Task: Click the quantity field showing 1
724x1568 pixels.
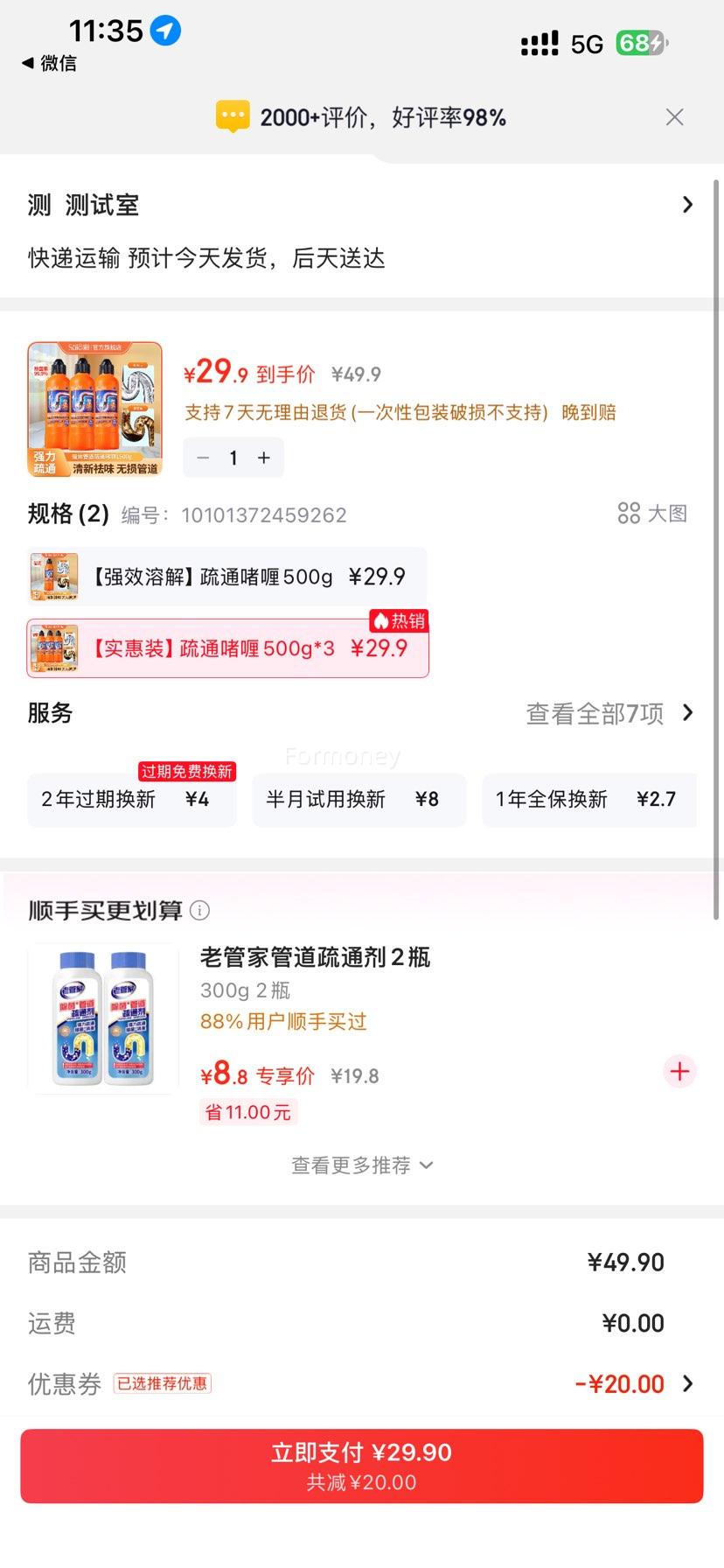Action: pyautogui.click(x=233, y=458)
